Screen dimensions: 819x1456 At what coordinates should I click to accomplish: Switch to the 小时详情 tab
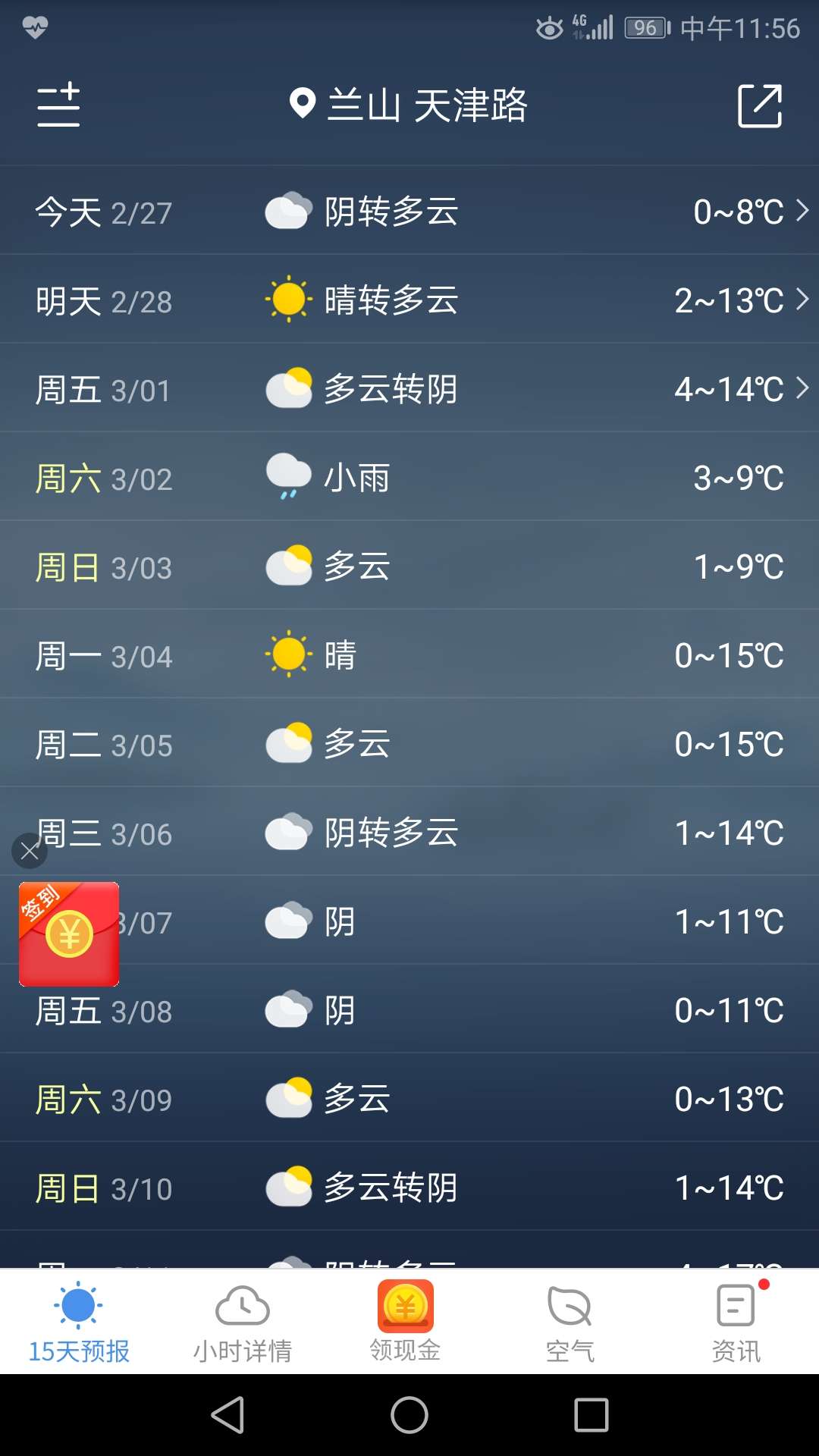[x=243, y=1322]
